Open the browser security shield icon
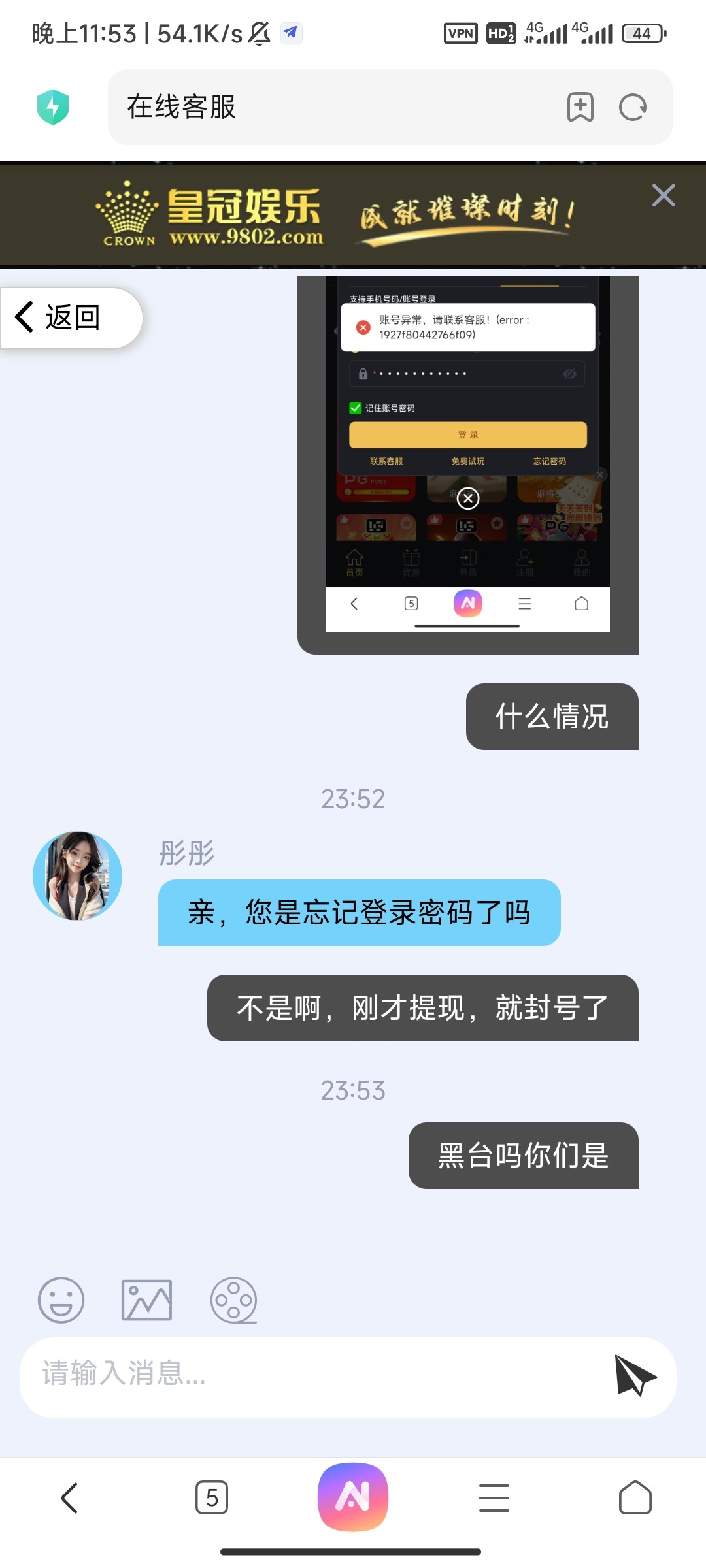This screenshot has width=706, height=1568. [x=53, y=107]
